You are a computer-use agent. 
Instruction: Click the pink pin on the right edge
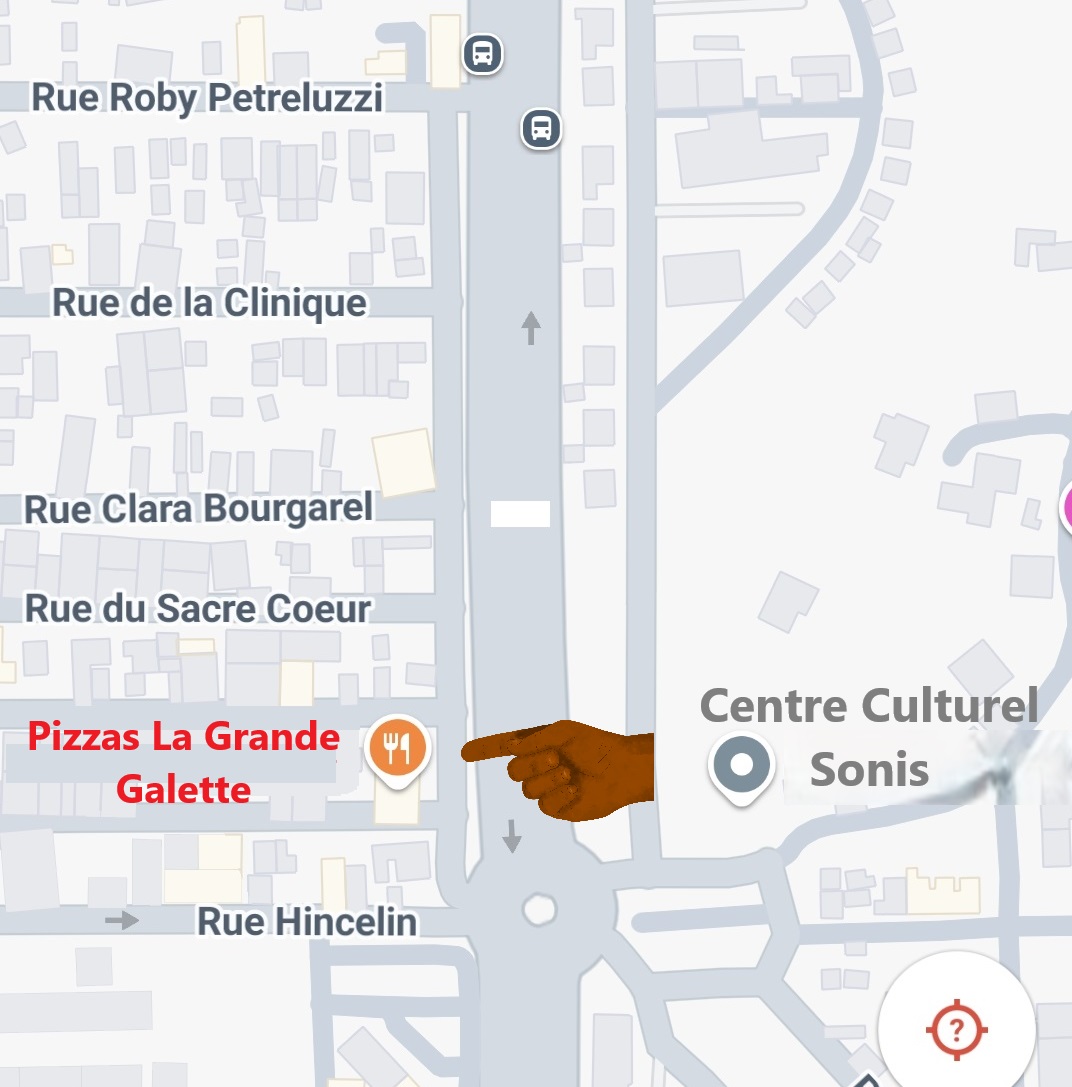(x=1066, y=508)
